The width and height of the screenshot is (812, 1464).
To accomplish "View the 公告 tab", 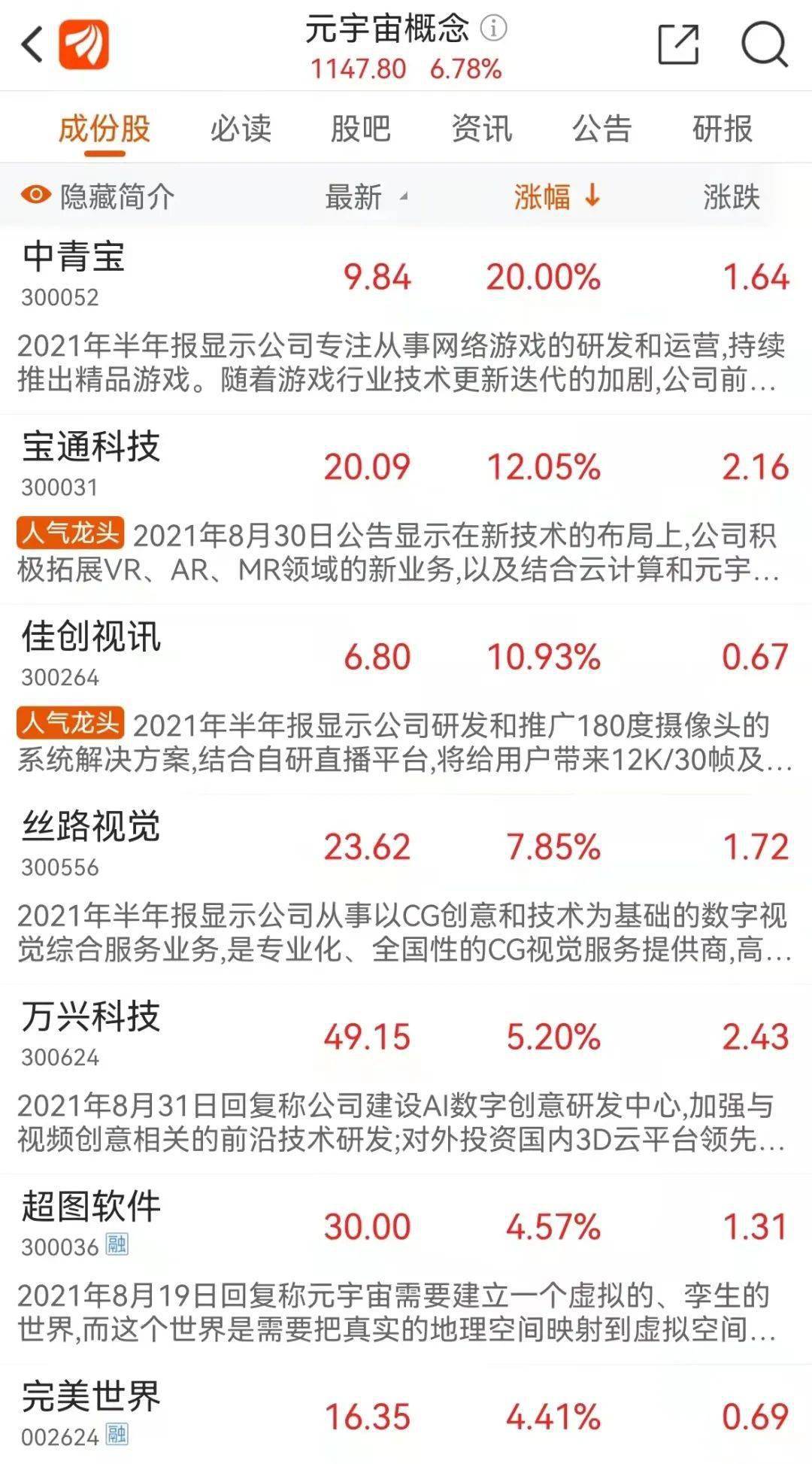I will pos(601,129).
